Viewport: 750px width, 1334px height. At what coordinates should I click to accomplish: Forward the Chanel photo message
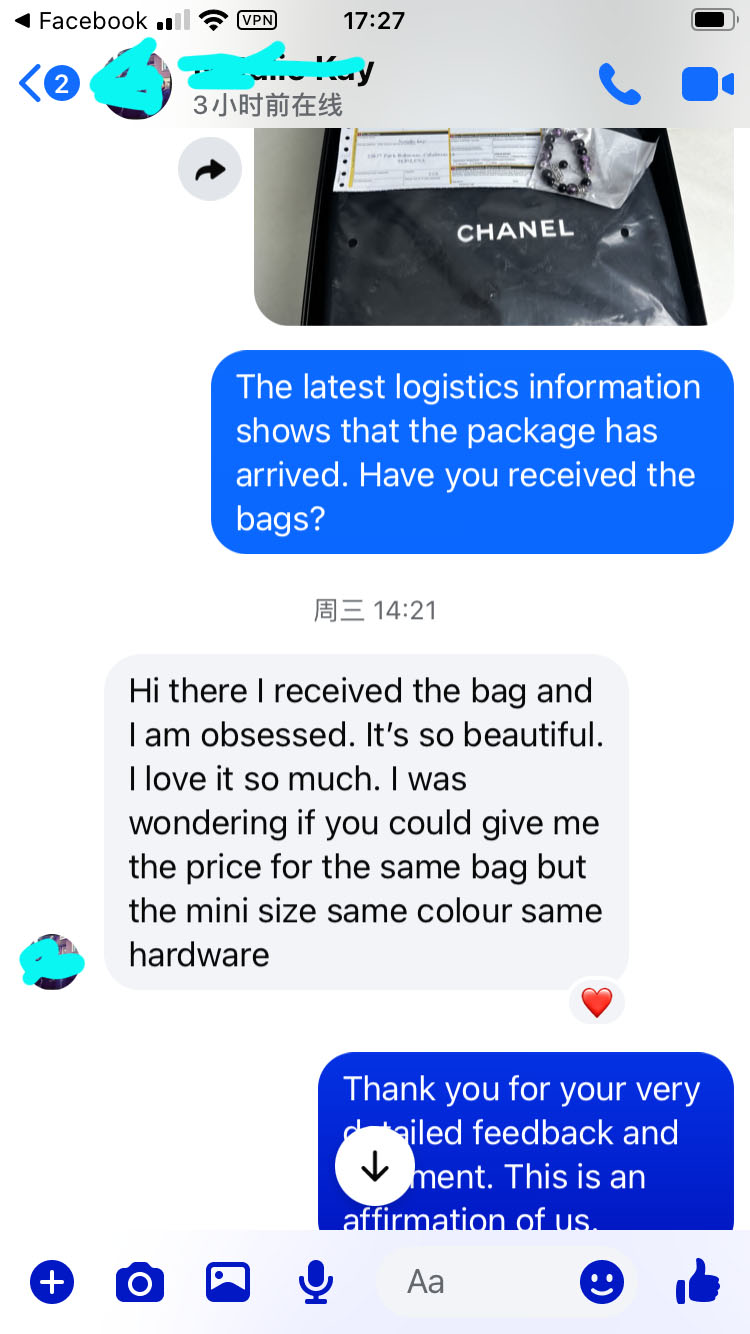[210, 171]
